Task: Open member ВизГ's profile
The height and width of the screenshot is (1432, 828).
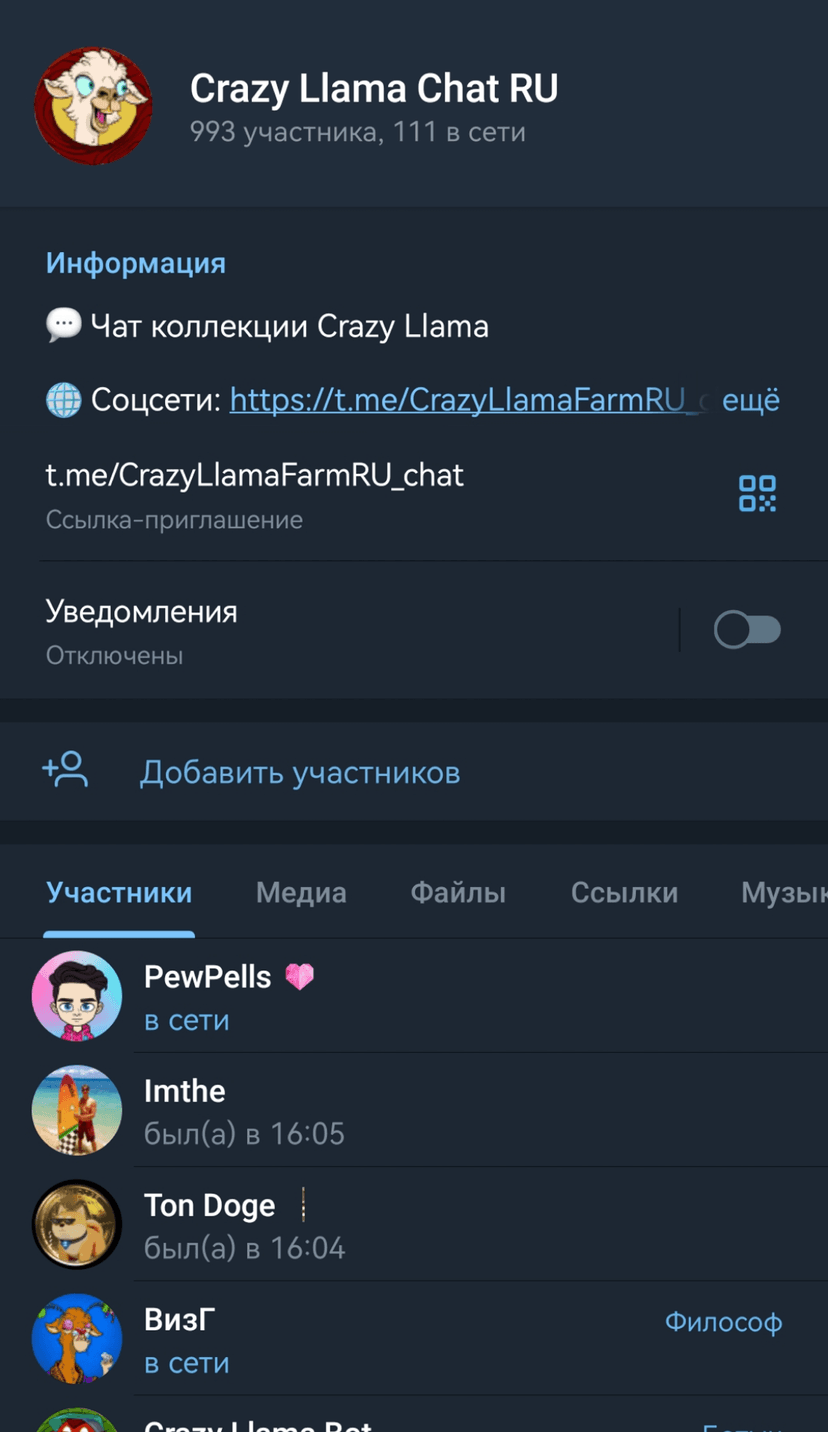Action: click(x=400, y=1339)
